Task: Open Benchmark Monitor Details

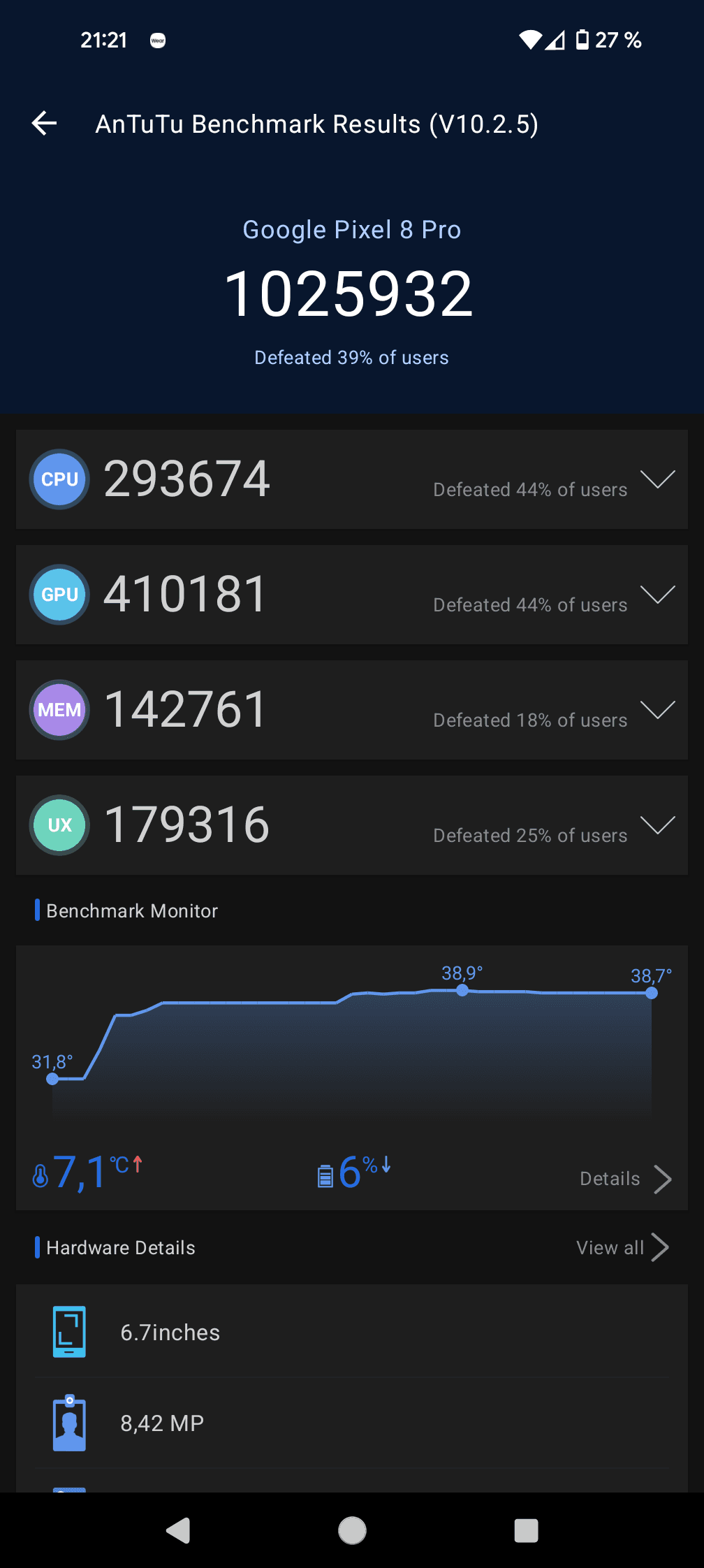Action: click(x=625, y=1179)
